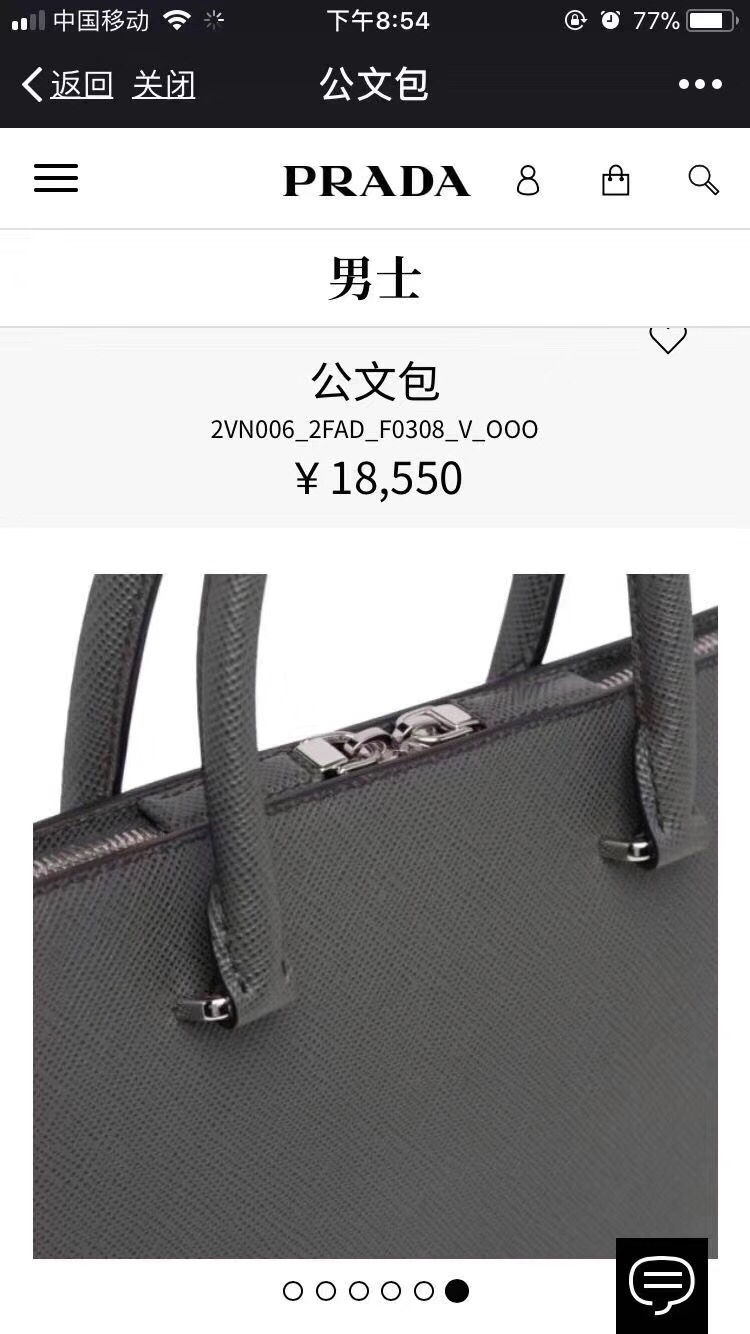The width and height of the screenshot is (750, 1334).
Task: Open the three-dot overflow menu
Action: [x=700, y=85]
